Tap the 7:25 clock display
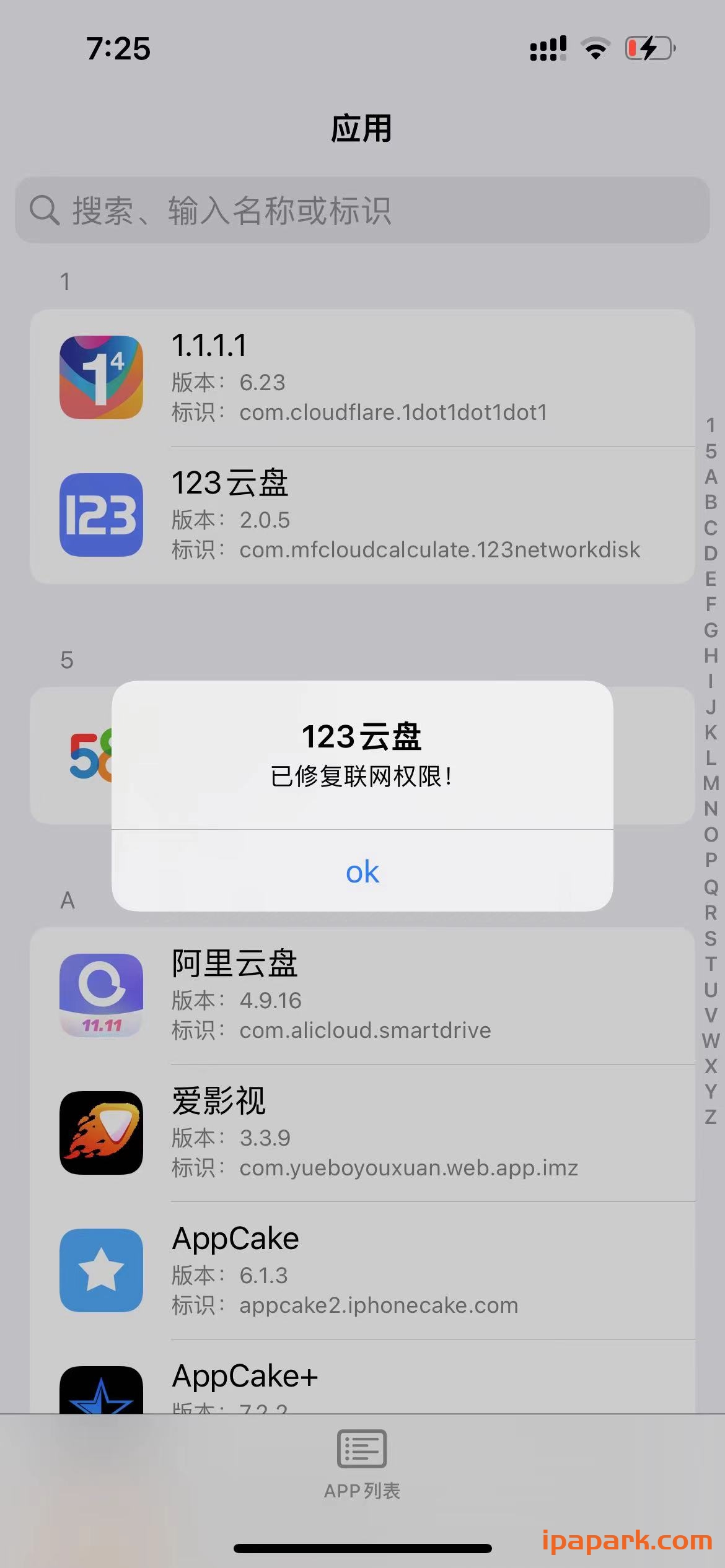The width and height of the screenshot is (725, 1568). [x=118, y=48]
